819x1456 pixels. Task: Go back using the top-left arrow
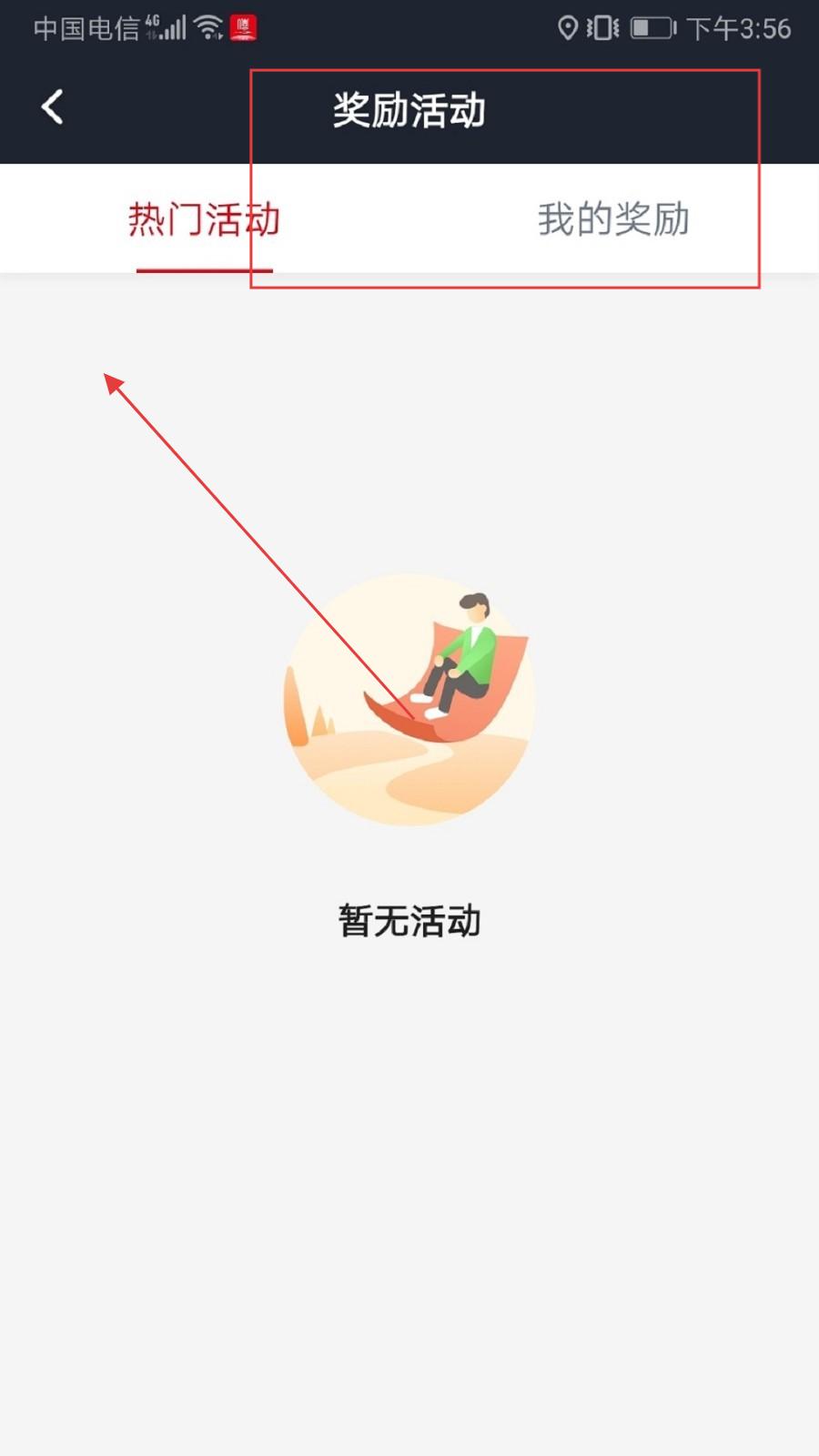[x=53, y=107]
